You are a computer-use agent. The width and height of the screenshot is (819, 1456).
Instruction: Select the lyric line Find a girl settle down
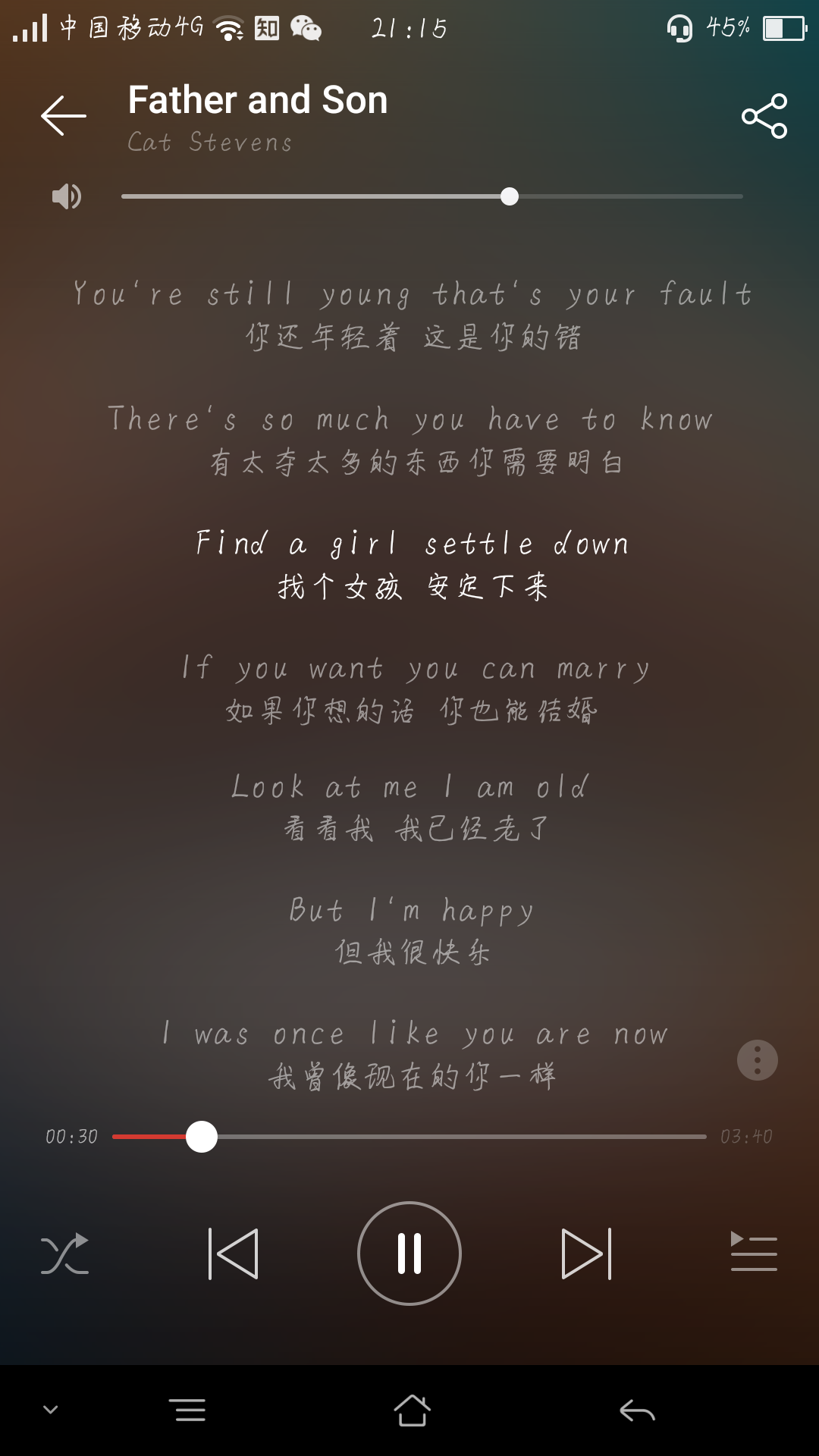click(x=412, y=543)
